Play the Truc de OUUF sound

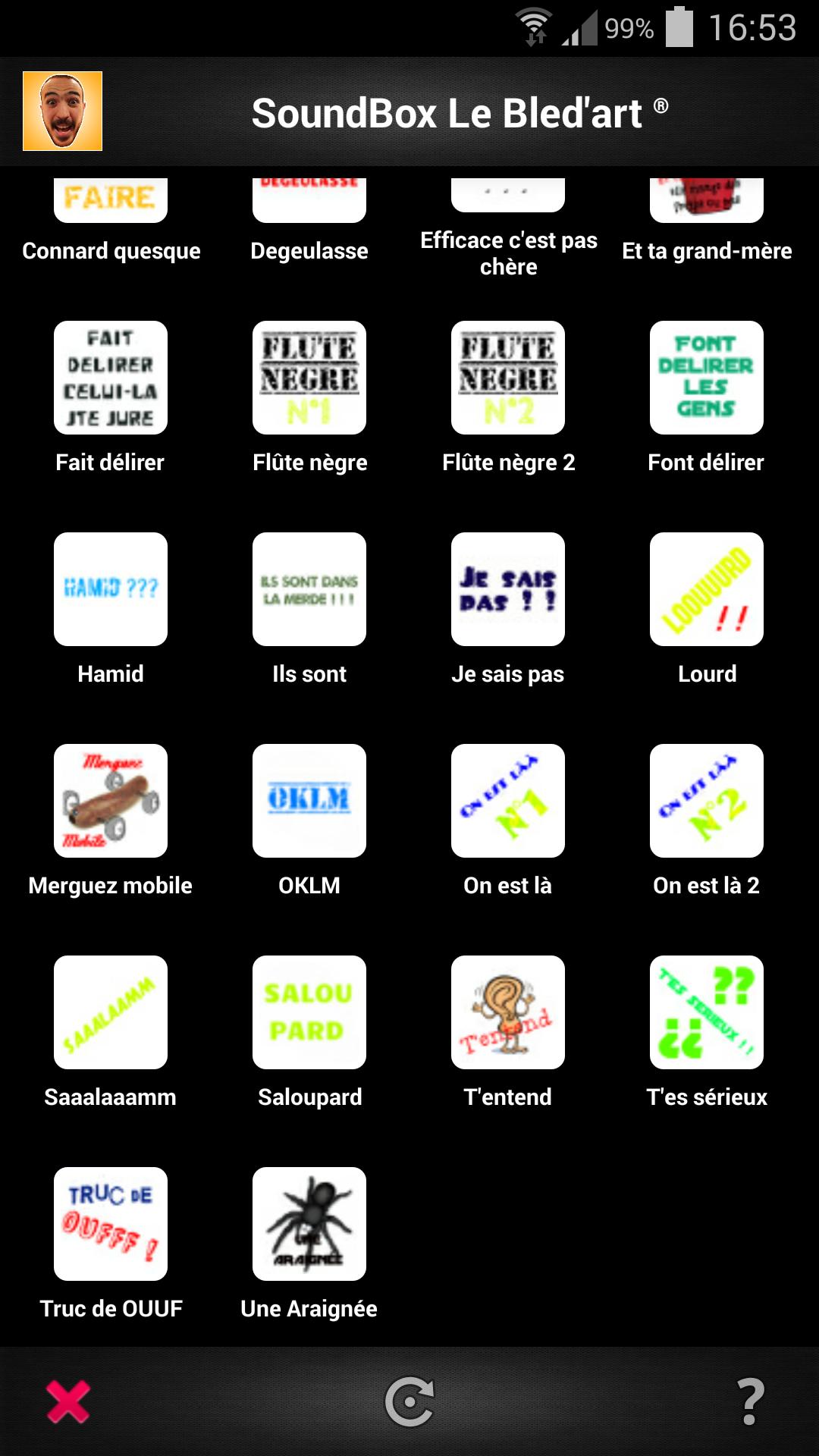click(x=111, y=1224)
